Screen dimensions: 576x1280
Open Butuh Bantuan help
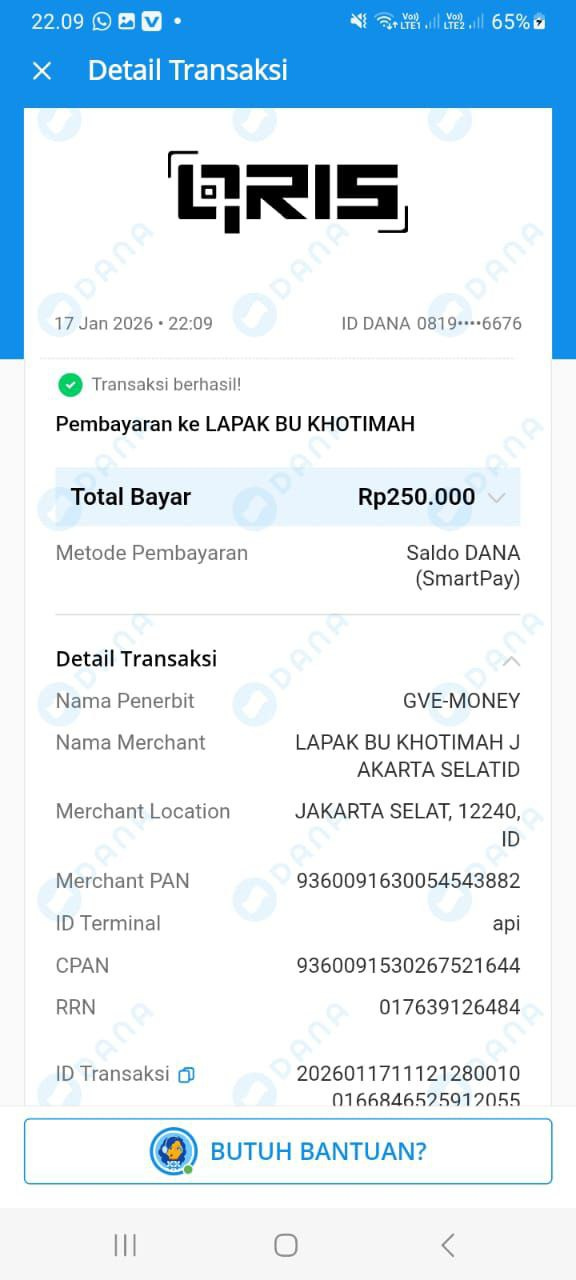(x=288, y=1151)
